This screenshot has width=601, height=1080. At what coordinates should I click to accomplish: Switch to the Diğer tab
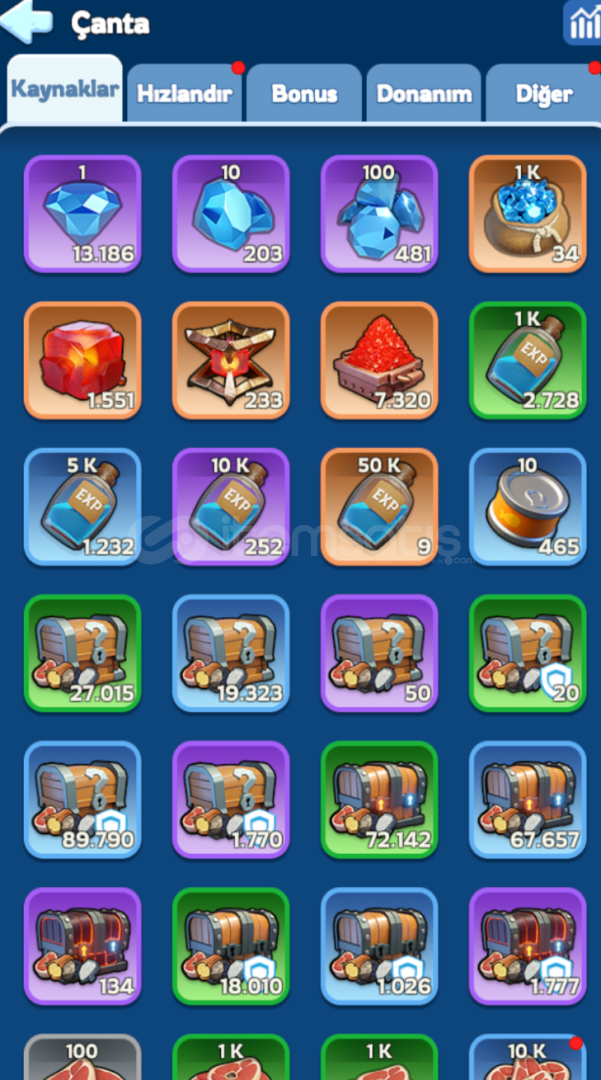tap(543, 94)
